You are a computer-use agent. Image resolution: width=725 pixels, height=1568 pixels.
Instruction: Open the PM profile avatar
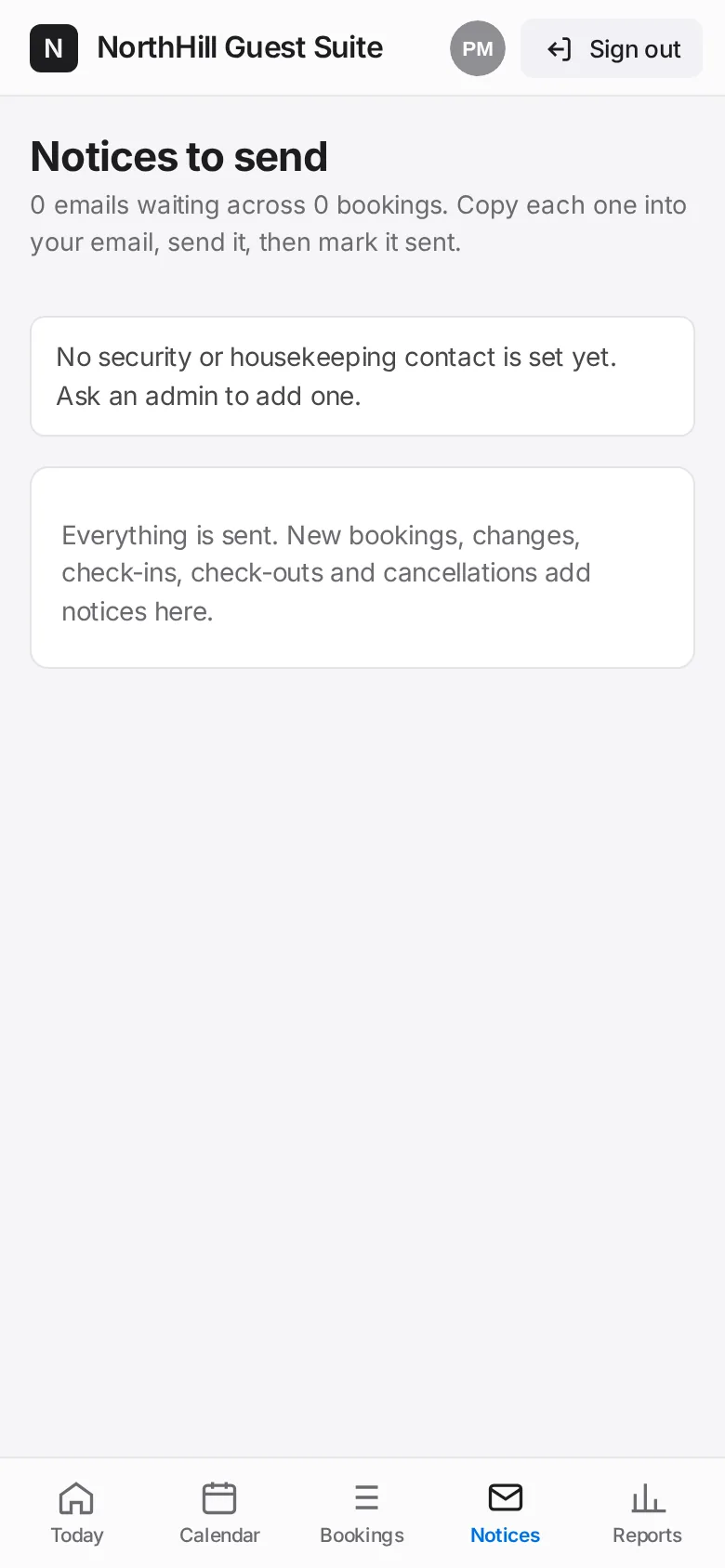click(478, 48)
